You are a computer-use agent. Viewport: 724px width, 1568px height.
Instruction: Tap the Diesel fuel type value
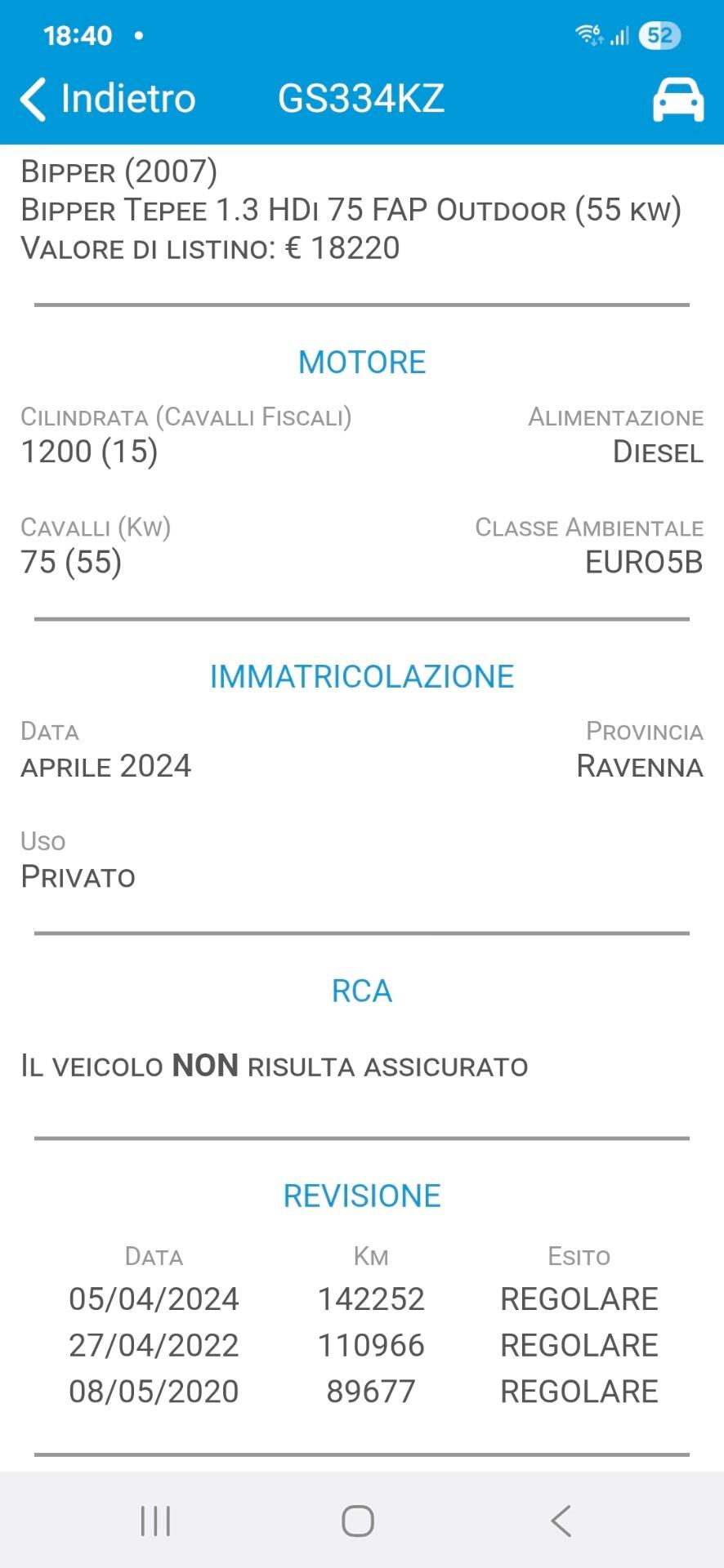(x=655, y=451)
